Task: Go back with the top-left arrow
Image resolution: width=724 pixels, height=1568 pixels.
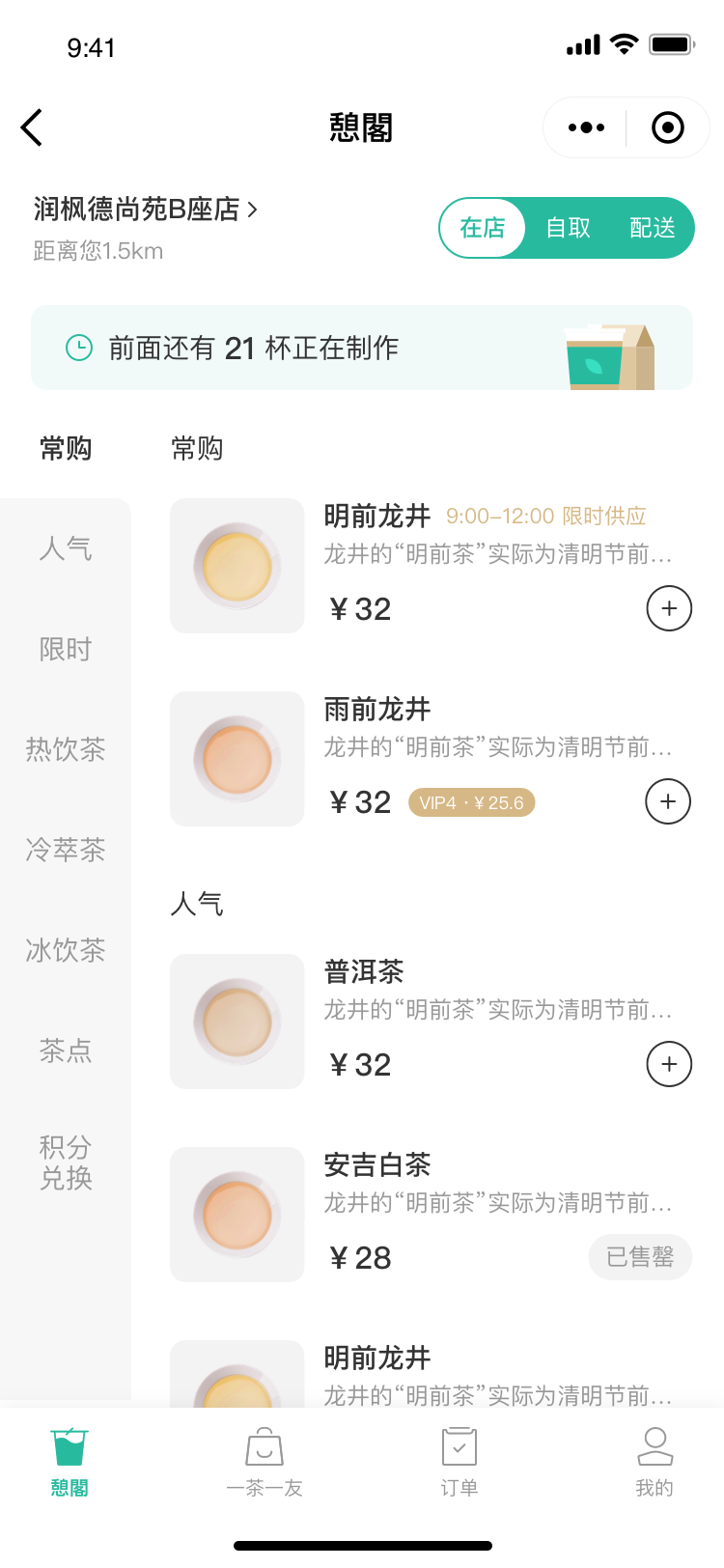Action: [32, 127]
